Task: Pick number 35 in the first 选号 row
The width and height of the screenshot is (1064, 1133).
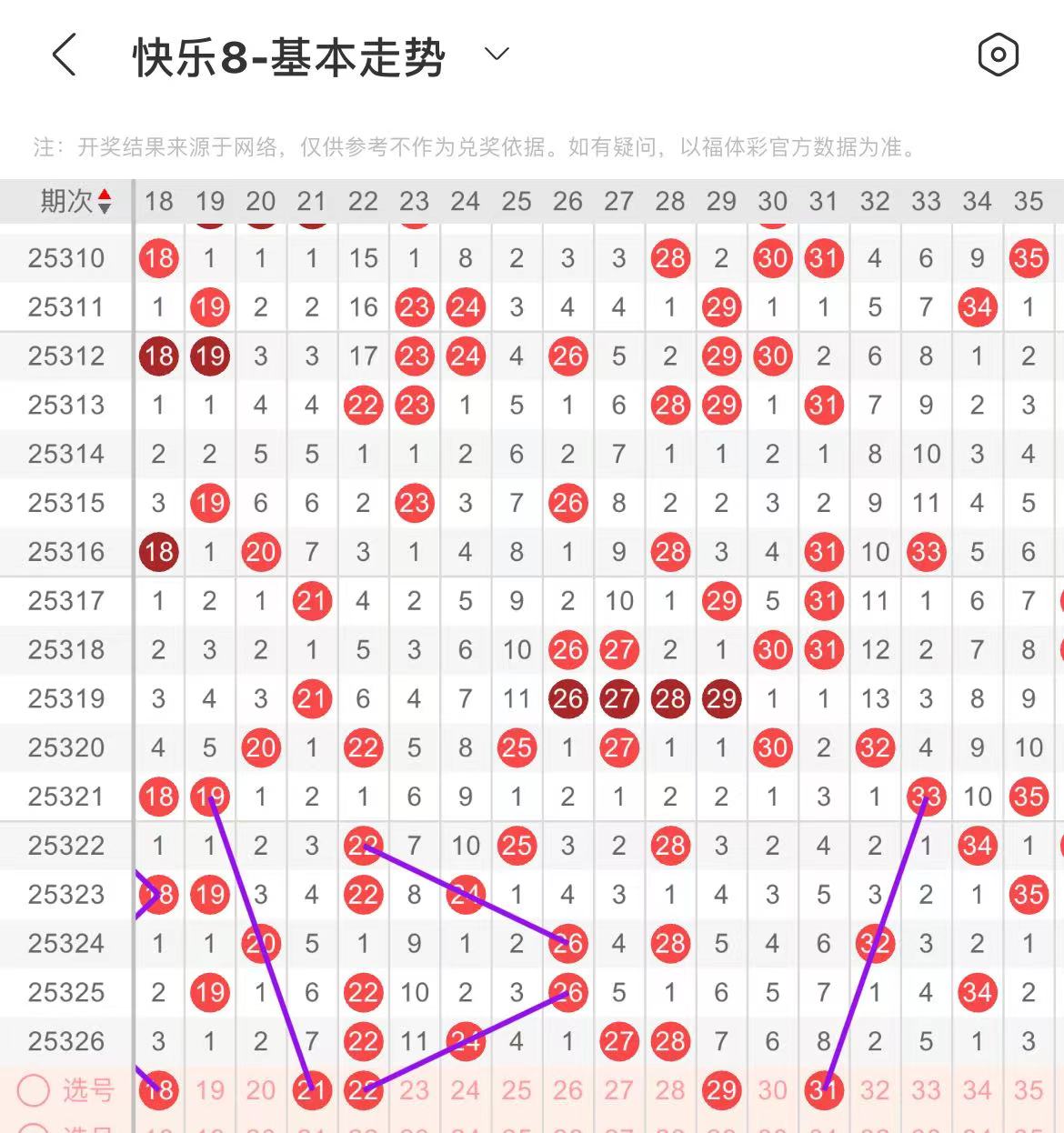Action: click(x=1029, y=1089)
